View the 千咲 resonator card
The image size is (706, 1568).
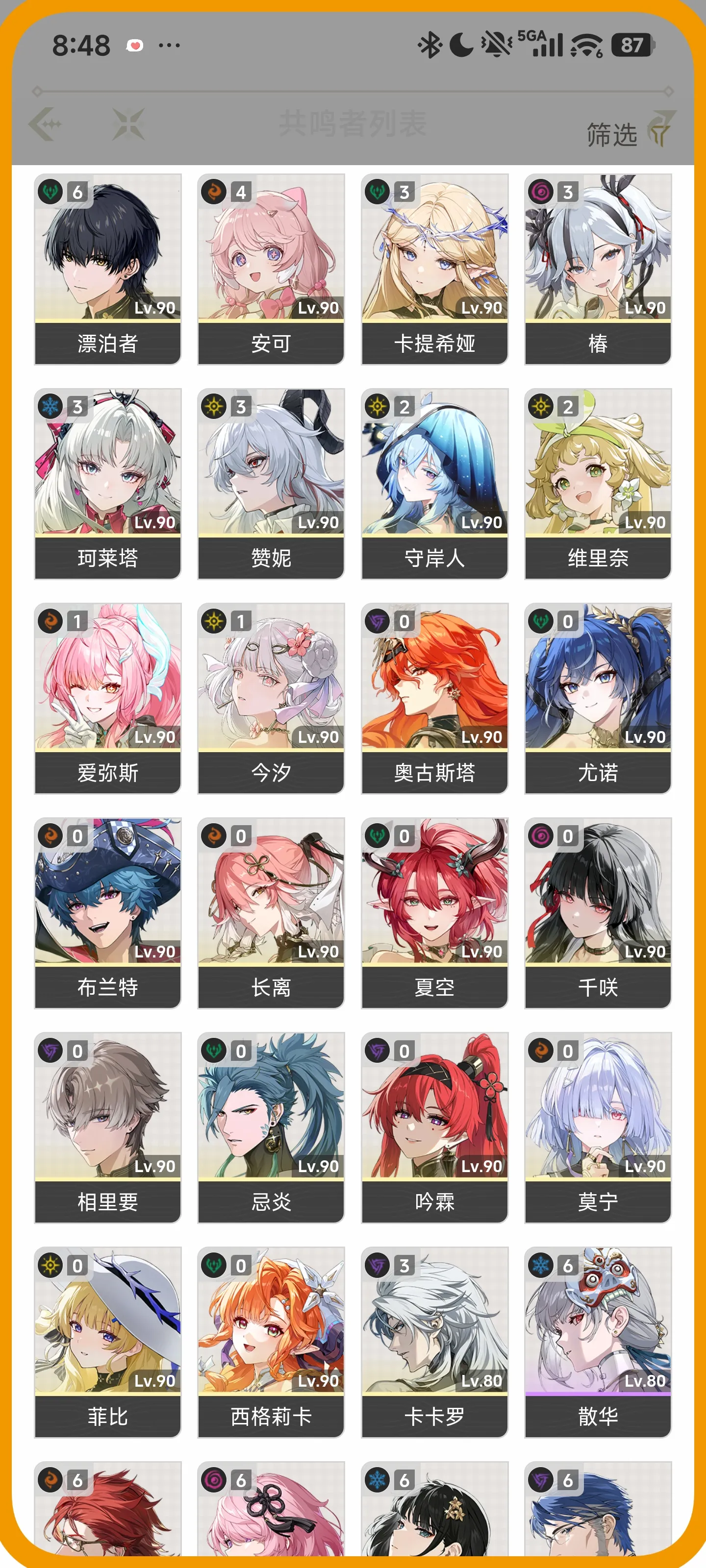pos(598,913)
